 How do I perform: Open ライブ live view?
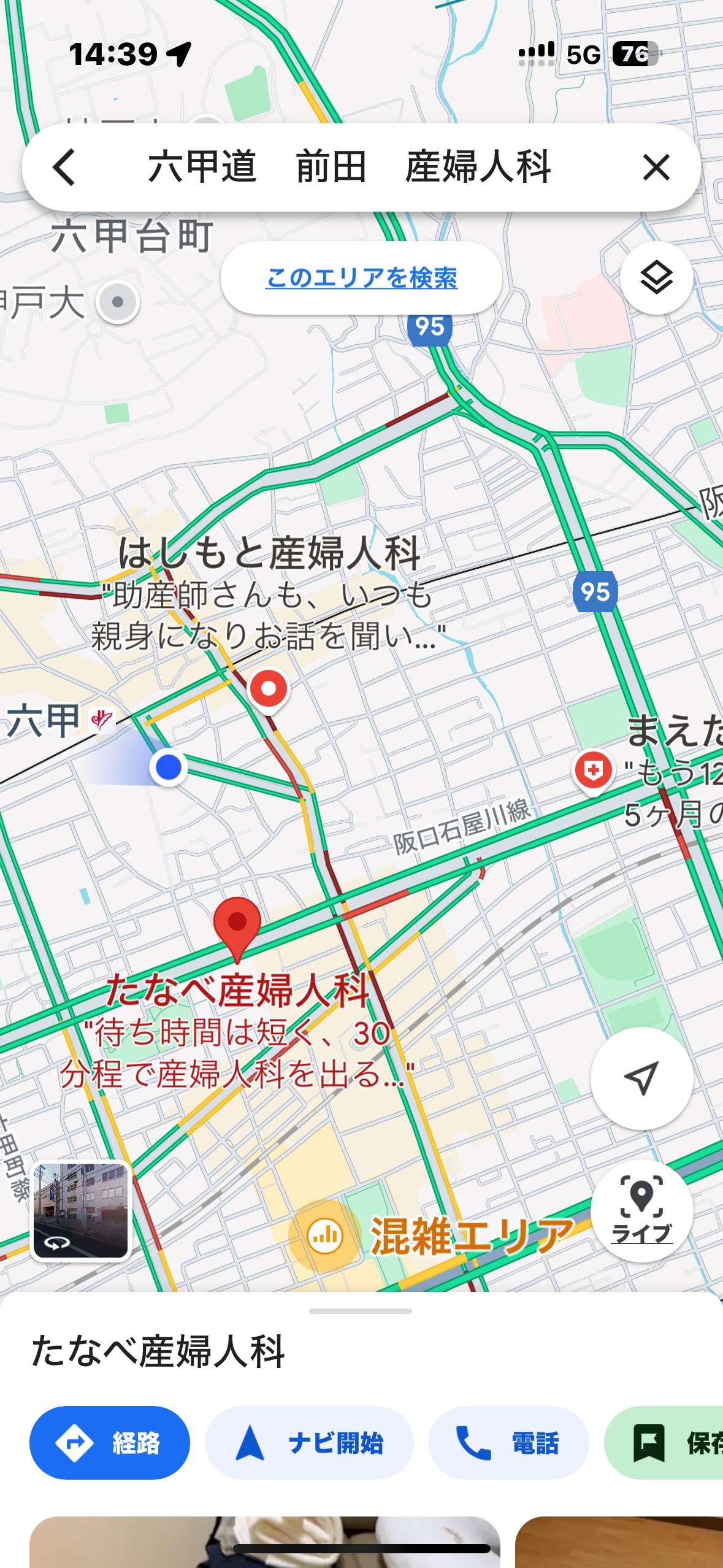coord(641,1211)
